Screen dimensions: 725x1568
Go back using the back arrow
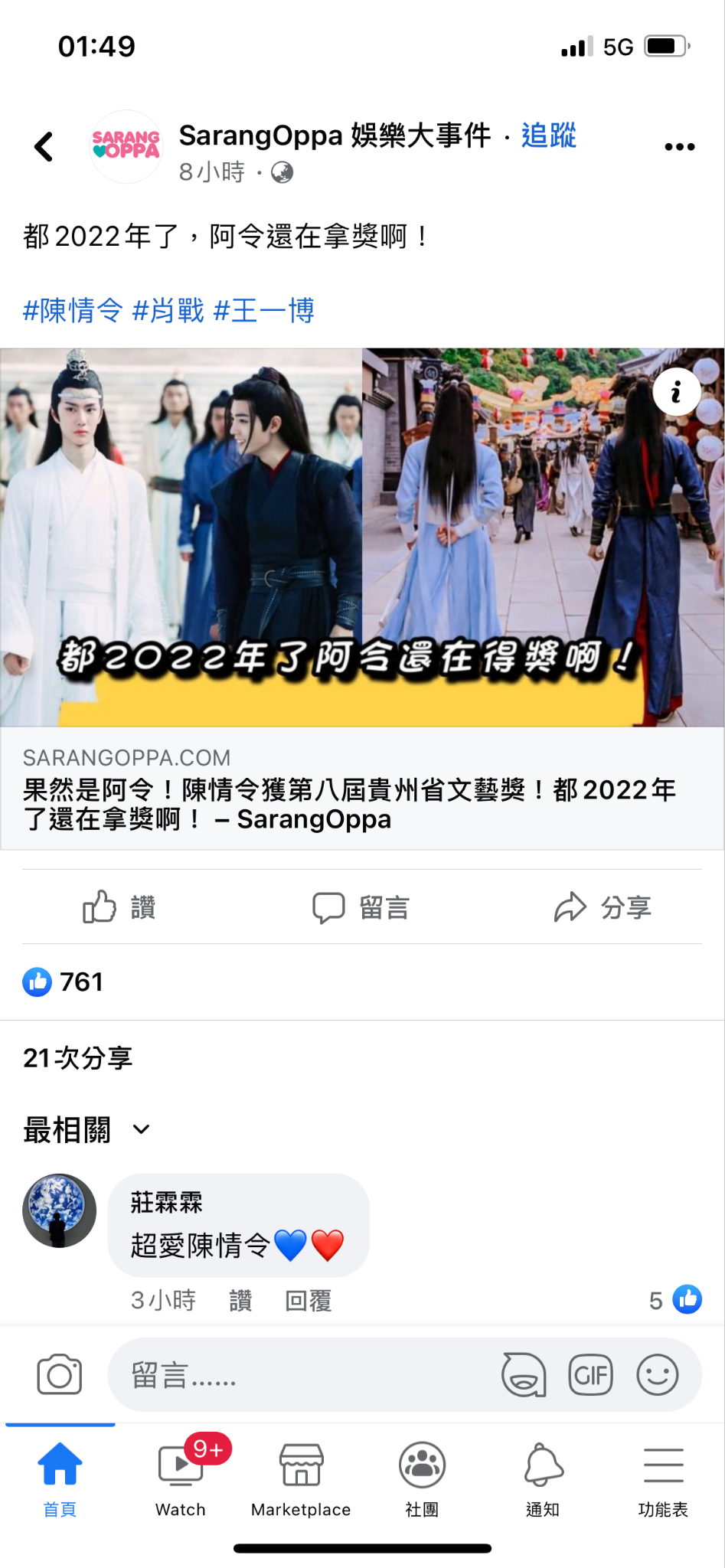click(44, 146)
